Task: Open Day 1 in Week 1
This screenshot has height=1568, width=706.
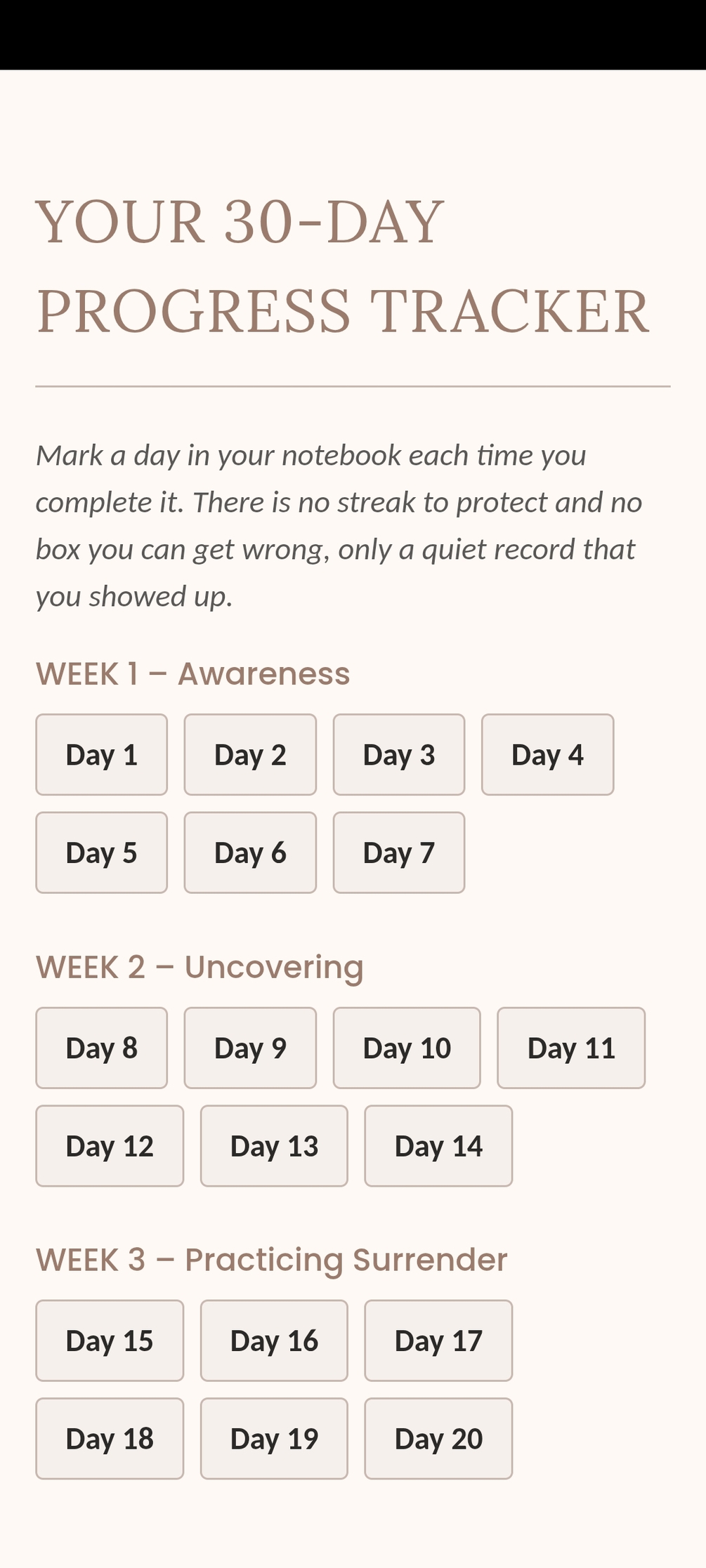Action: click(x=102, y=755)
